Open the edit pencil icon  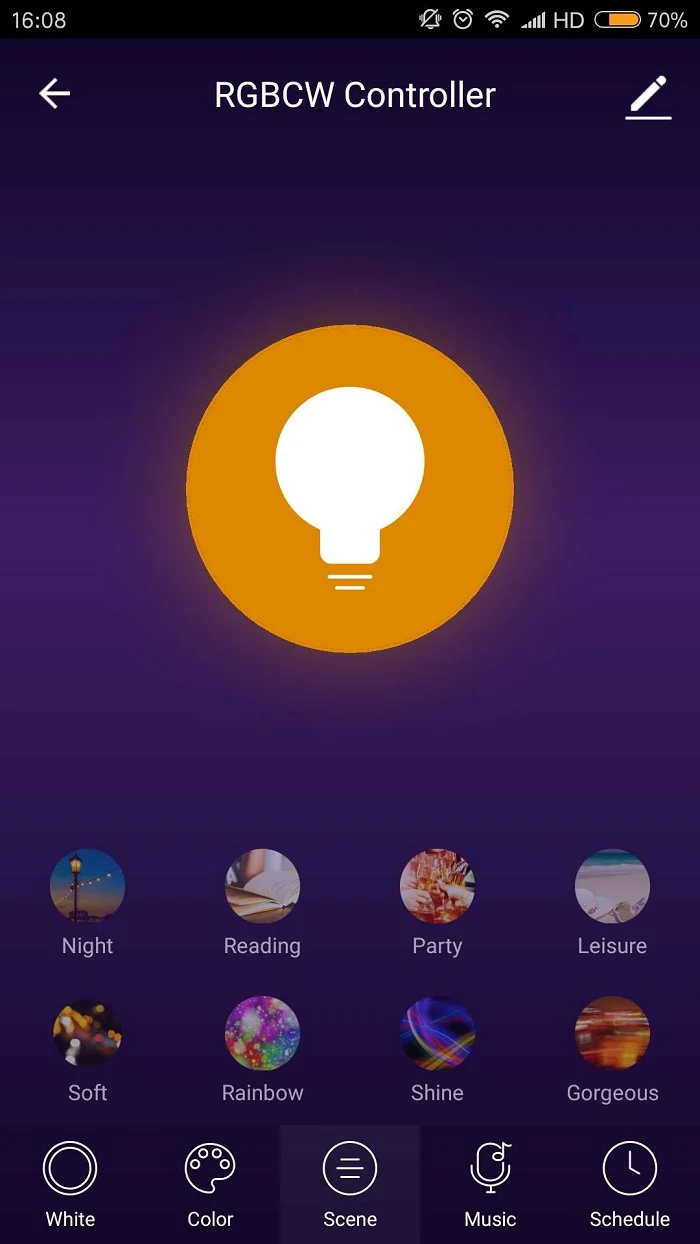(648, 97)
